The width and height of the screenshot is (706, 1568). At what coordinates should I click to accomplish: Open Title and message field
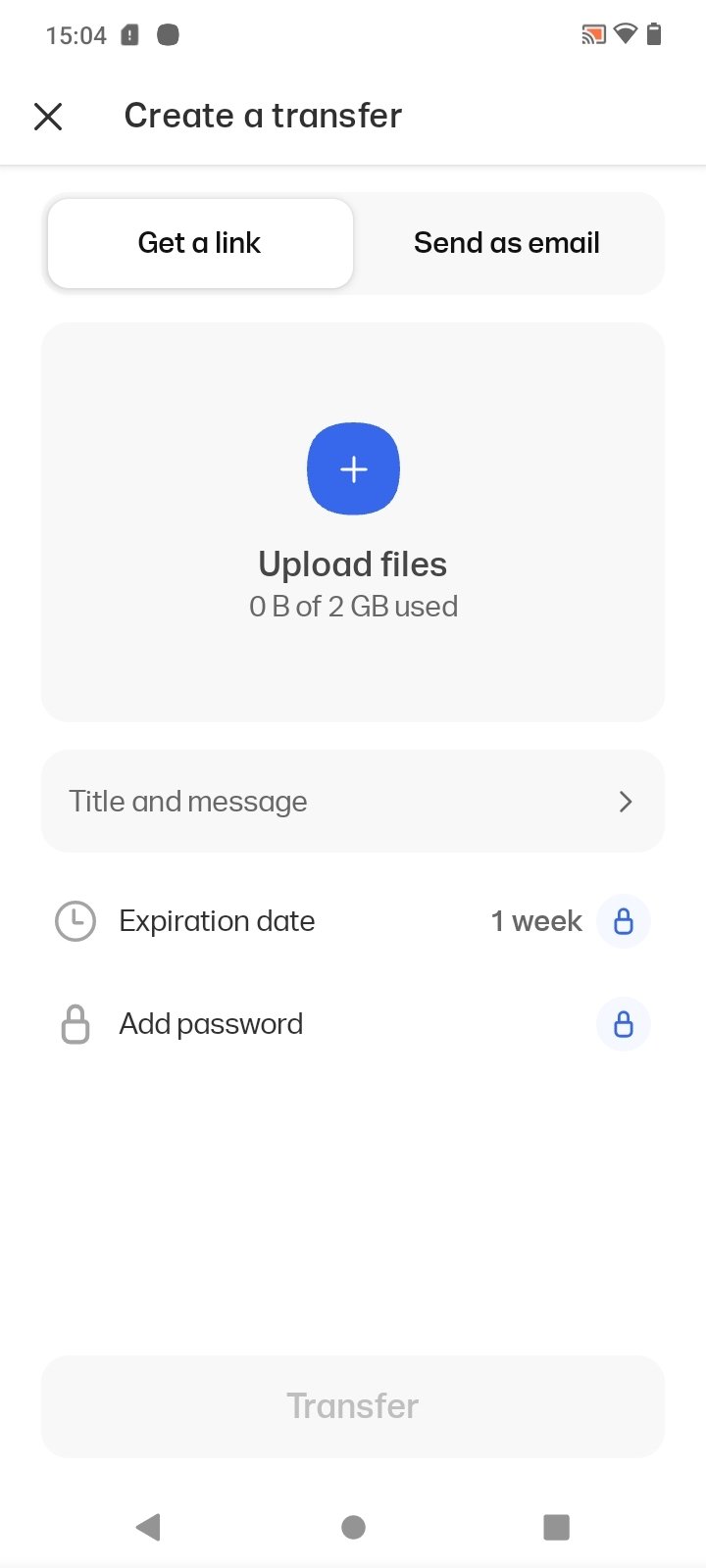pos(353,802)
